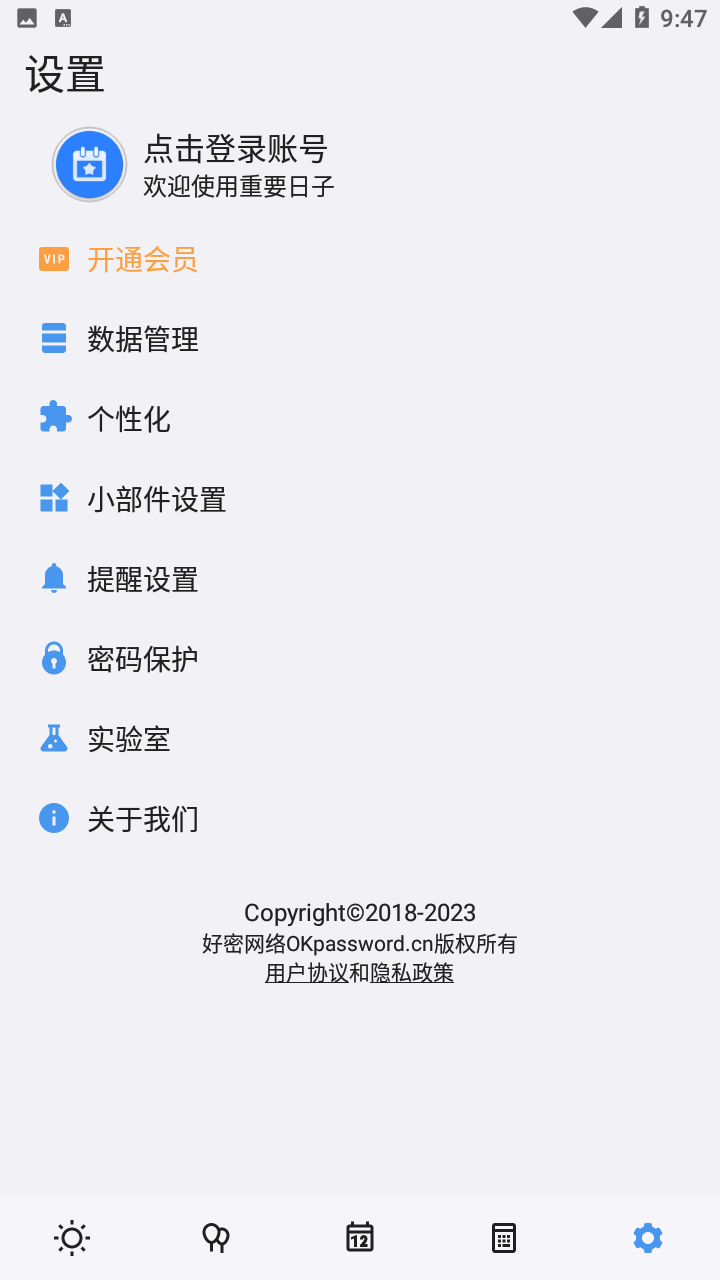Open the widget settings icon

pos(53,498)
